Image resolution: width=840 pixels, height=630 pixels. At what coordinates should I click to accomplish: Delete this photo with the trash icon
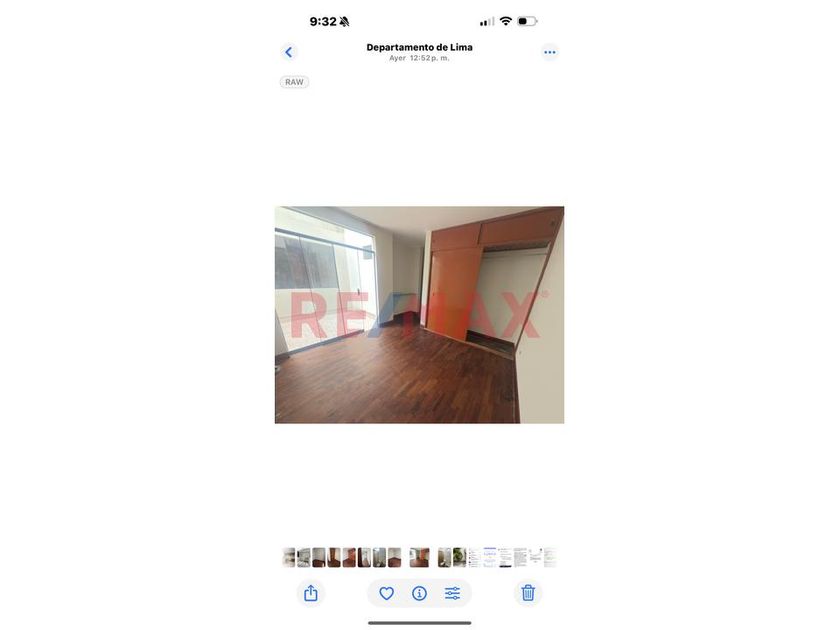point(528,593)
